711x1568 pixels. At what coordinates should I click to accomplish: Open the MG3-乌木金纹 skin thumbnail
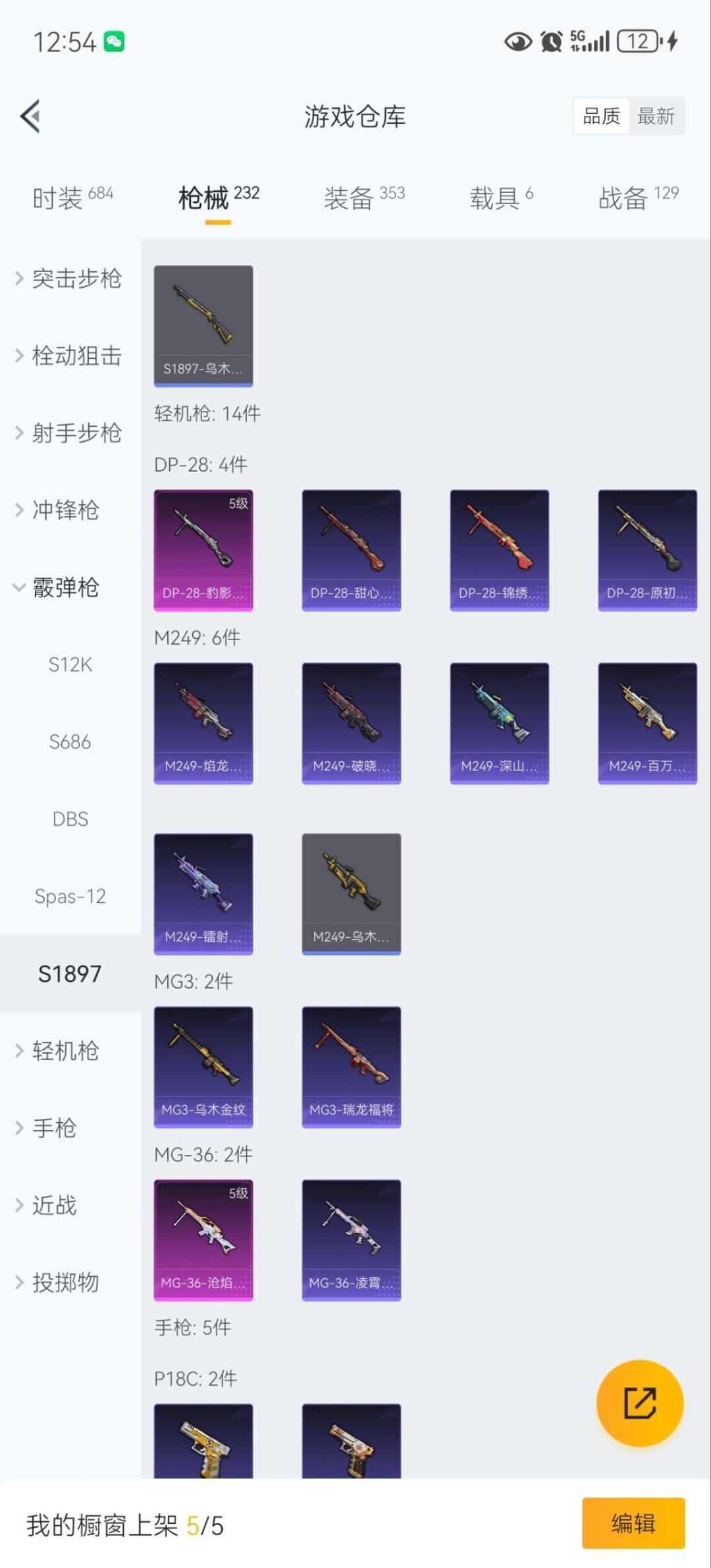203,1067
